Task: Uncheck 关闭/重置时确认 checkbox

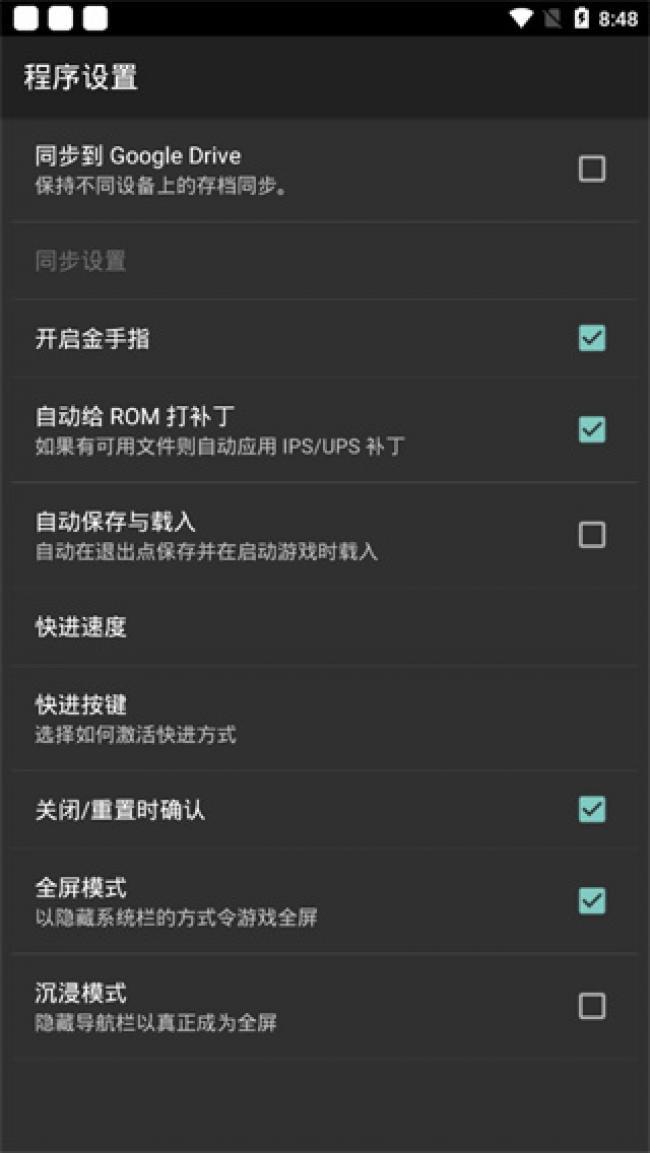Action: coord(592,809)
